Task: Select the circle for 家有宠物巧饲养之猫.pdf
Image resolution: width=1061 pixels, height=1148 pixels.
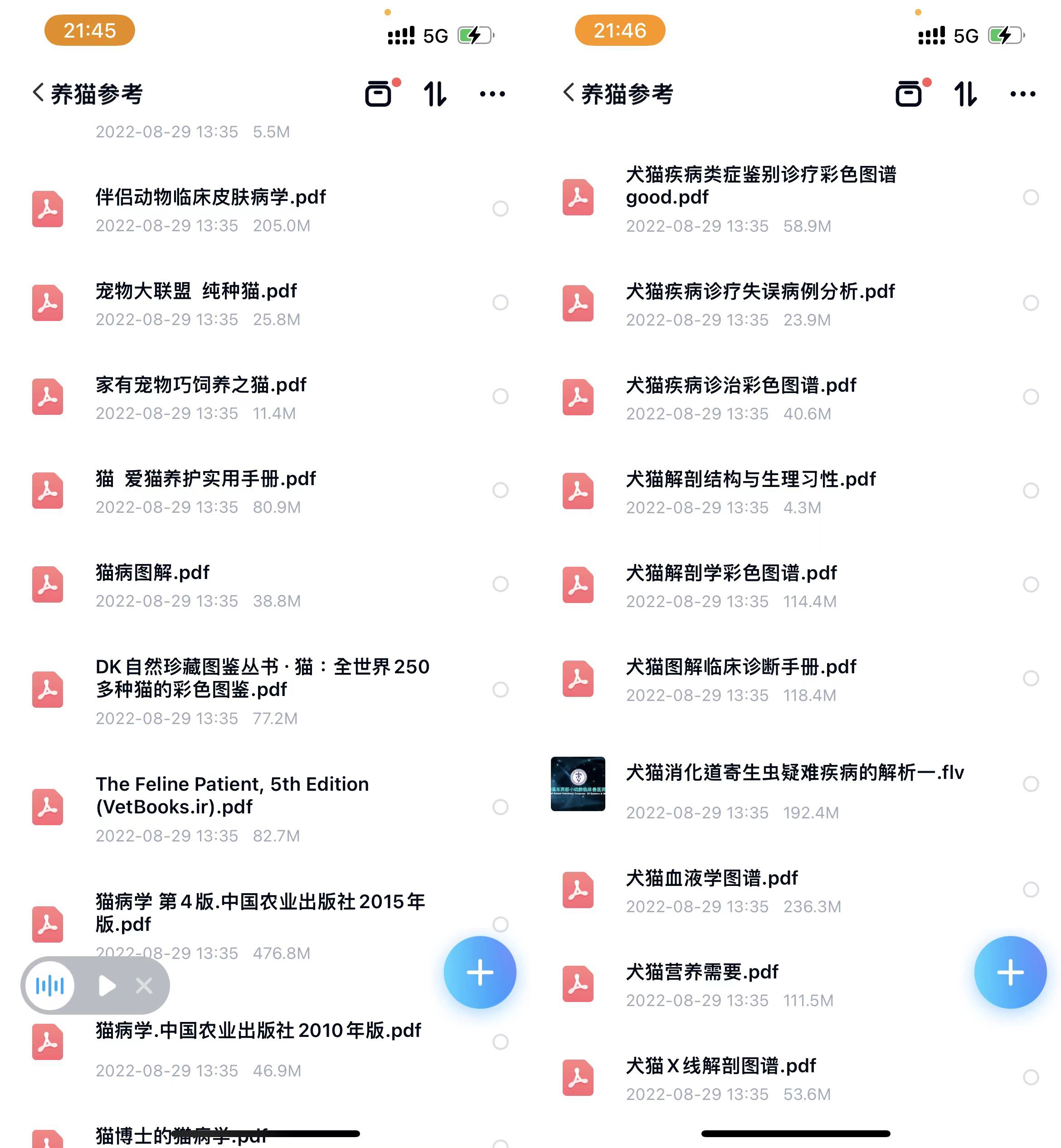Action: [500, 396]
